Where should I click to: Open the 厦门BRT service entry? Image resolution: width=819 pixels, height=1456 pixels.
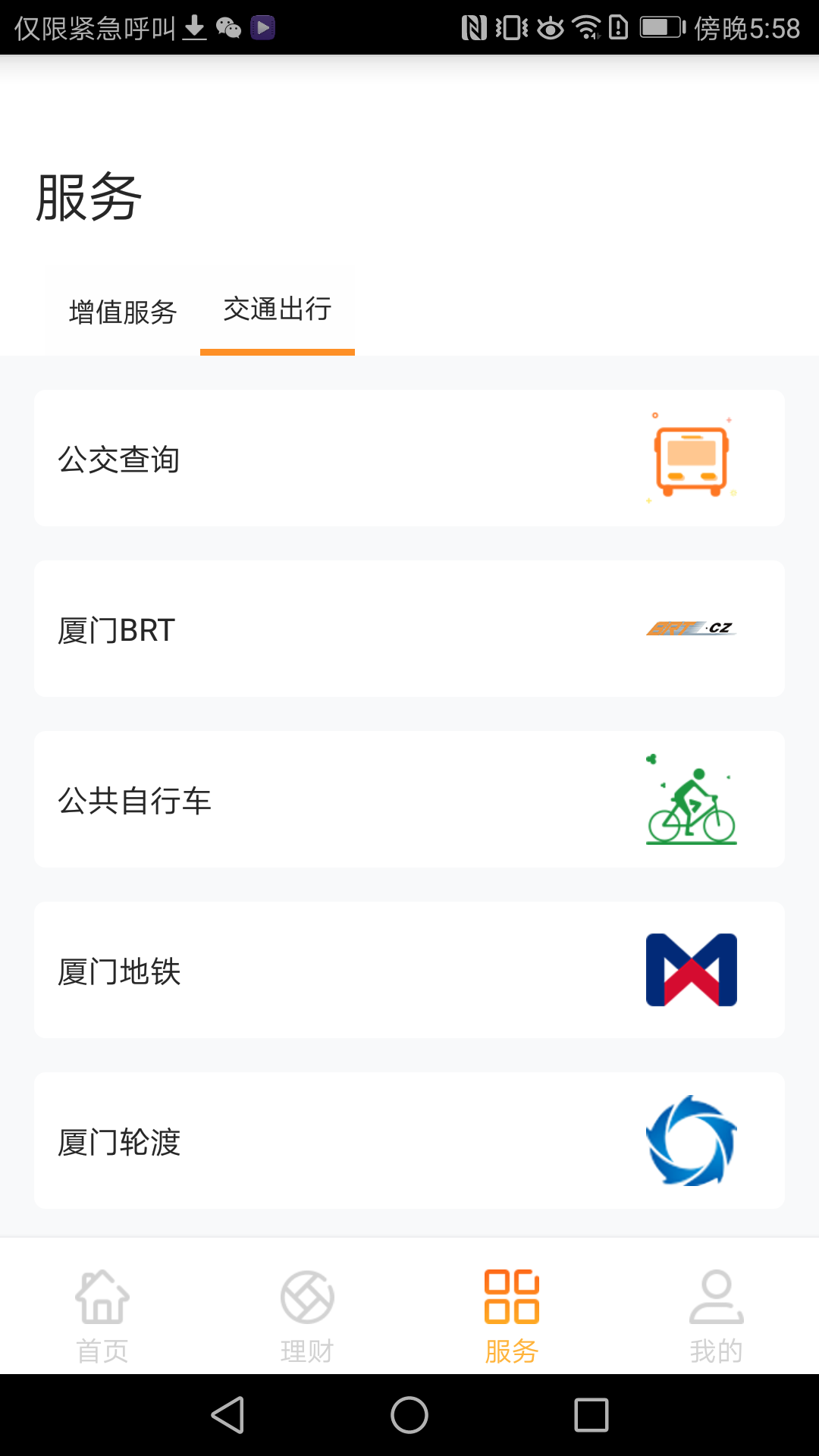coord(409,628)
